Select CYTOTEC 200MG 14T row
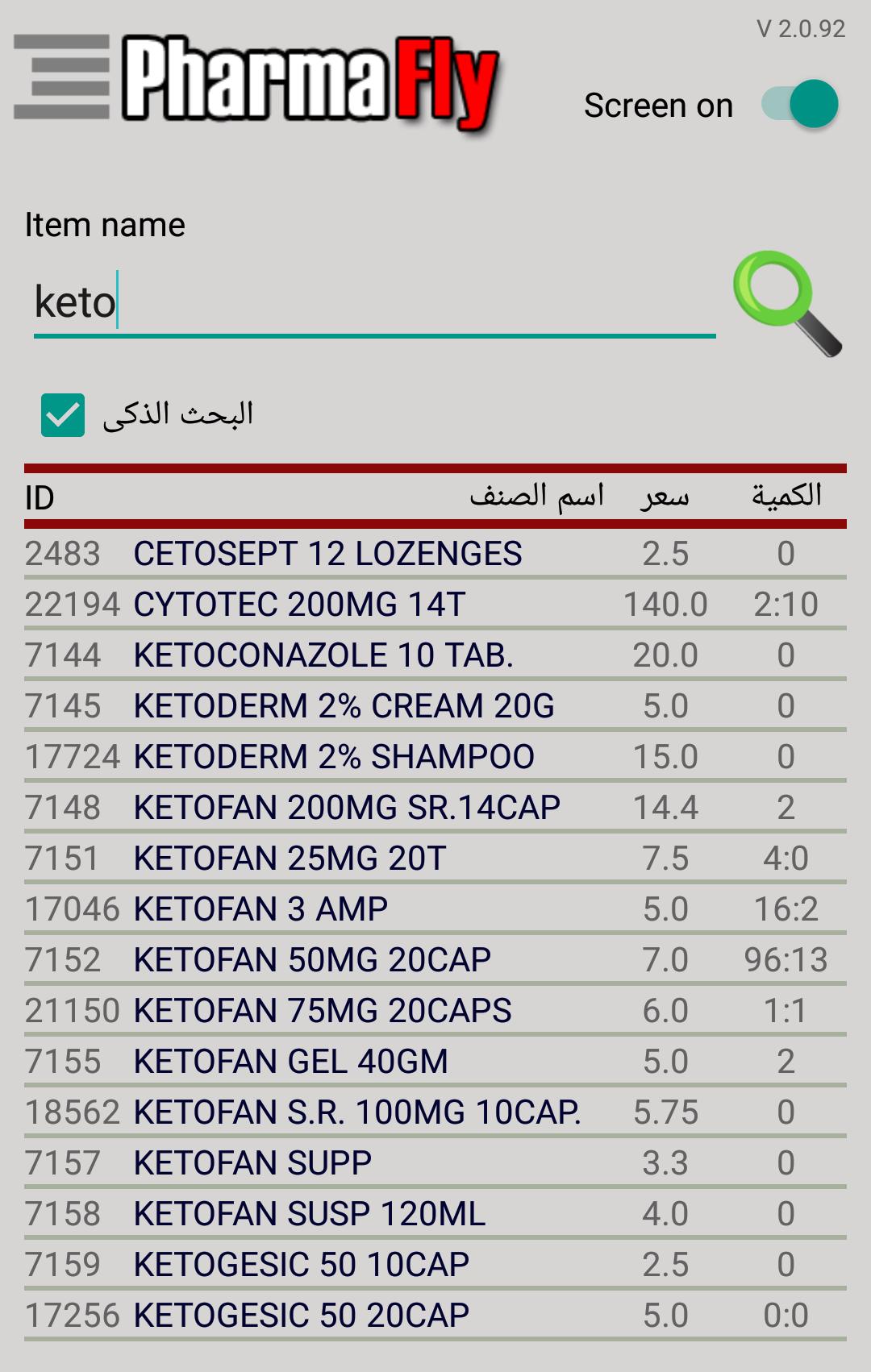This screenshot has height=1372, width=871. [299, 605]
